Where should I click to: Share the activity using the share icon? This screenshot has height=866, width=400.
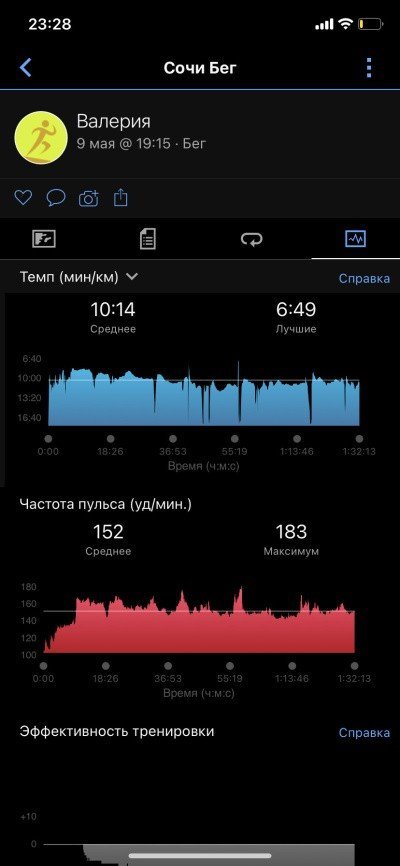120,197
